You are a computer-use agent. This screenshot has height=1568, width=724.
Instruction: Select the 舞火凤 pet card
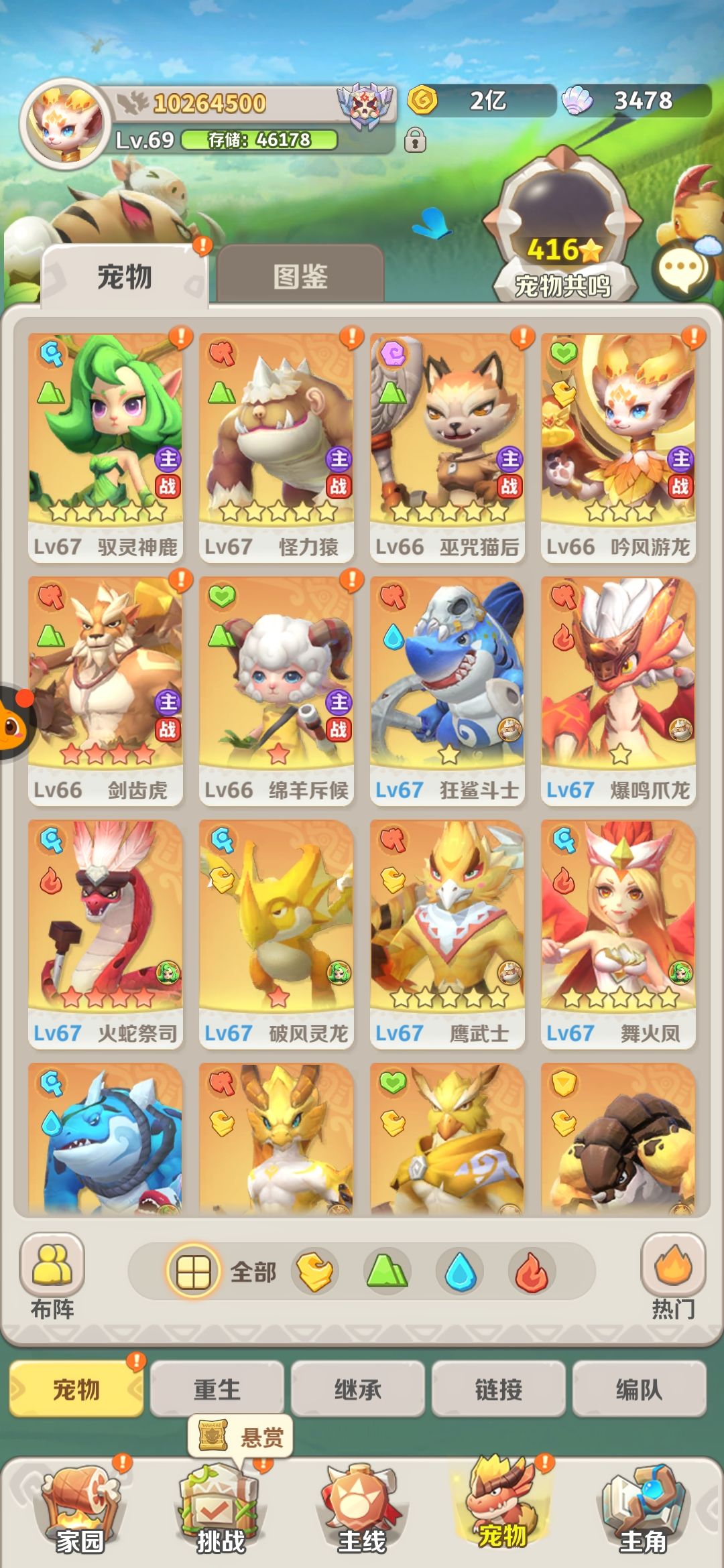tap(618, 934)
